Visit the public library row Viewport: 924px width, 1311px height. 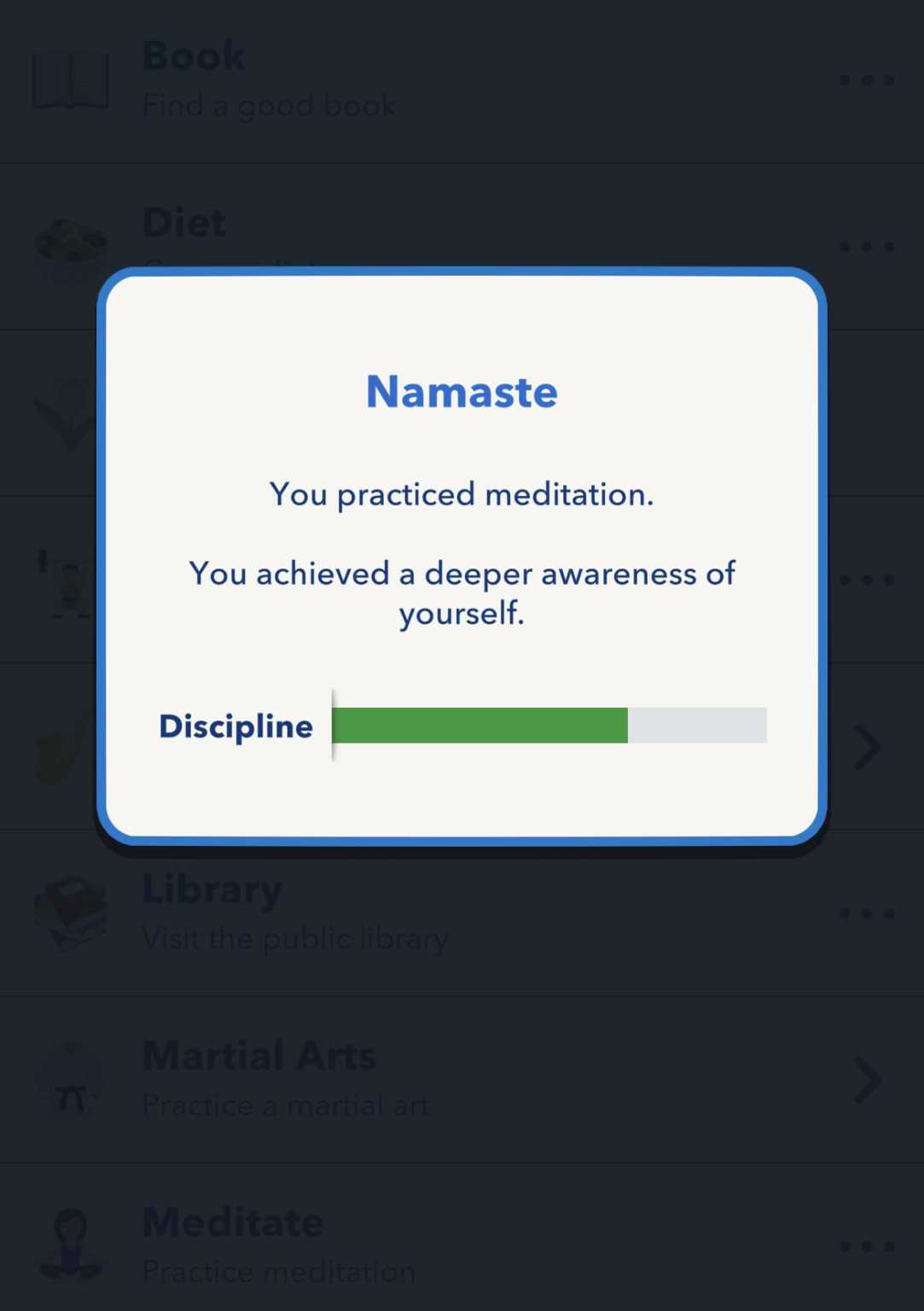click(x=294, y=912)
